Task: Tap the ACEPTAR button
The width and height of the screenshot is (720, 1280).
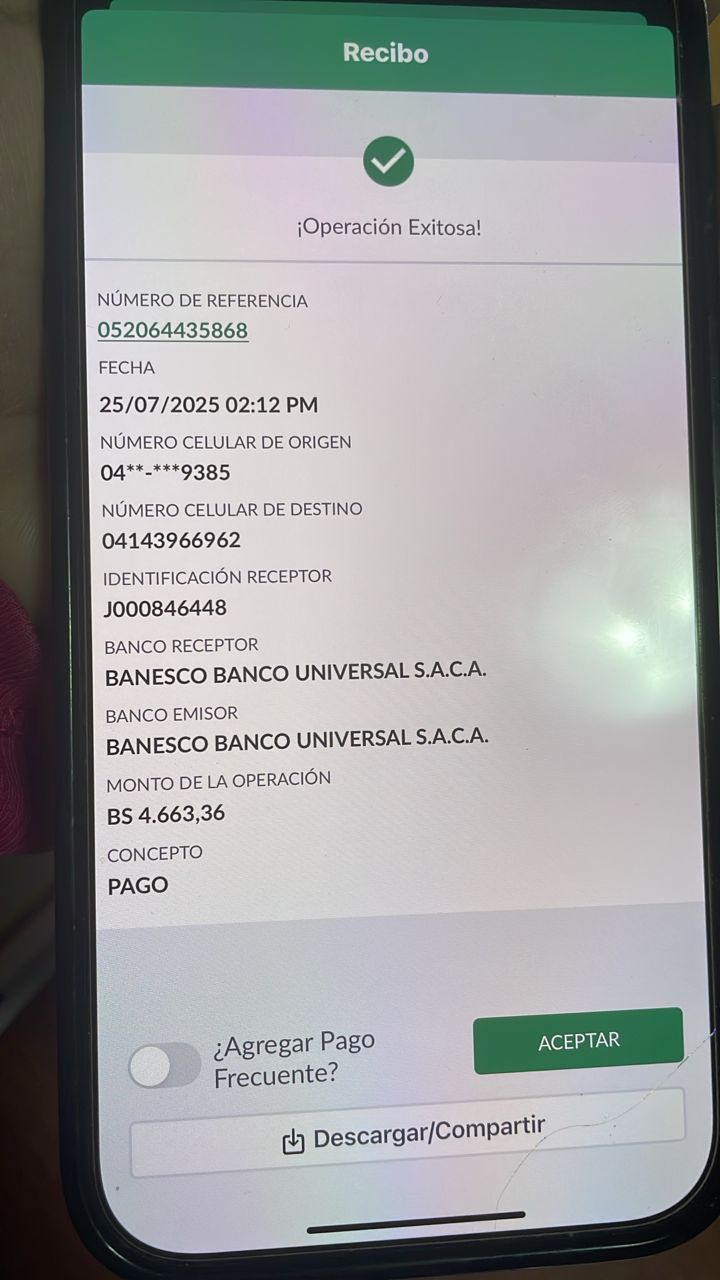Action: click(x=578, y=1041)
